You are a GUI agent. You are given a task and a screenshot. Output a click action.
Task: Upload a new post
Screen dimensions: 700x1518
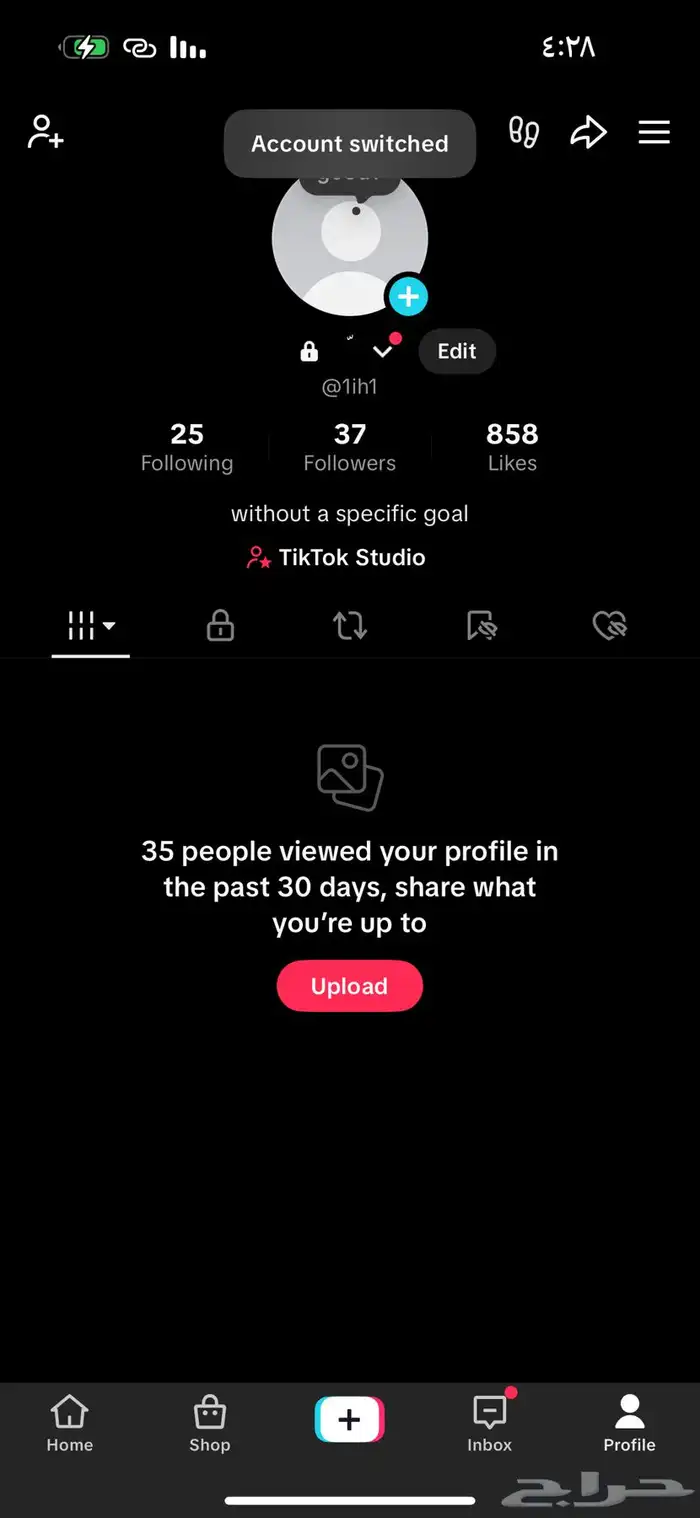tap(350, 986)
